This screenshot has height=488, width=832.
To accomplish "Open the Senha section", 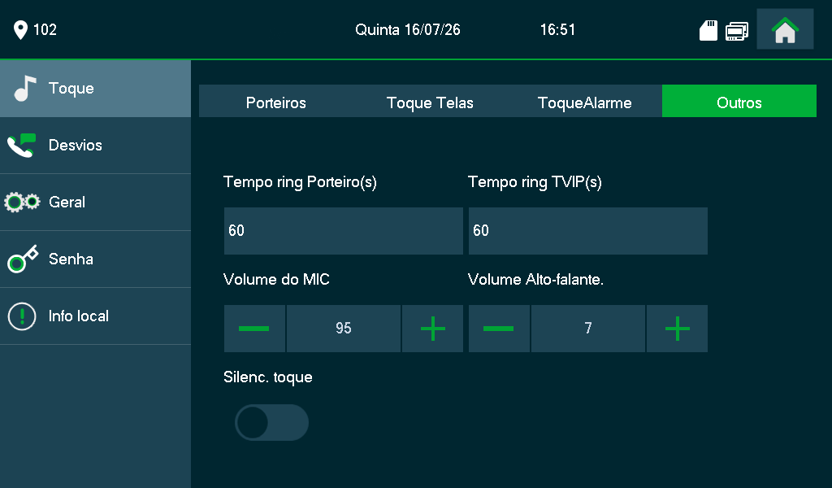I will (96, 259).
